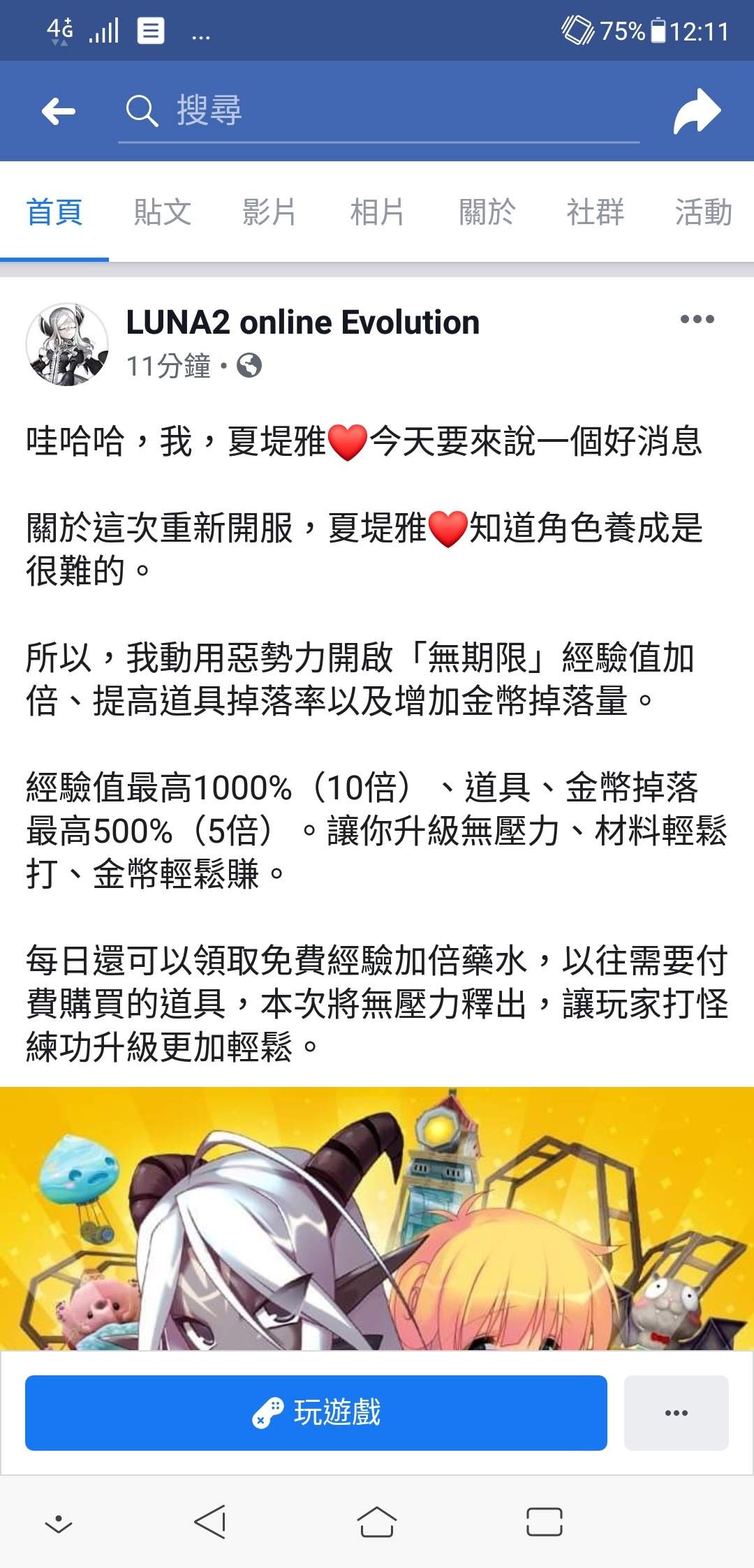Open the recent apps view
This screenshot has height=1568, width=754.
coord(544,1522)
